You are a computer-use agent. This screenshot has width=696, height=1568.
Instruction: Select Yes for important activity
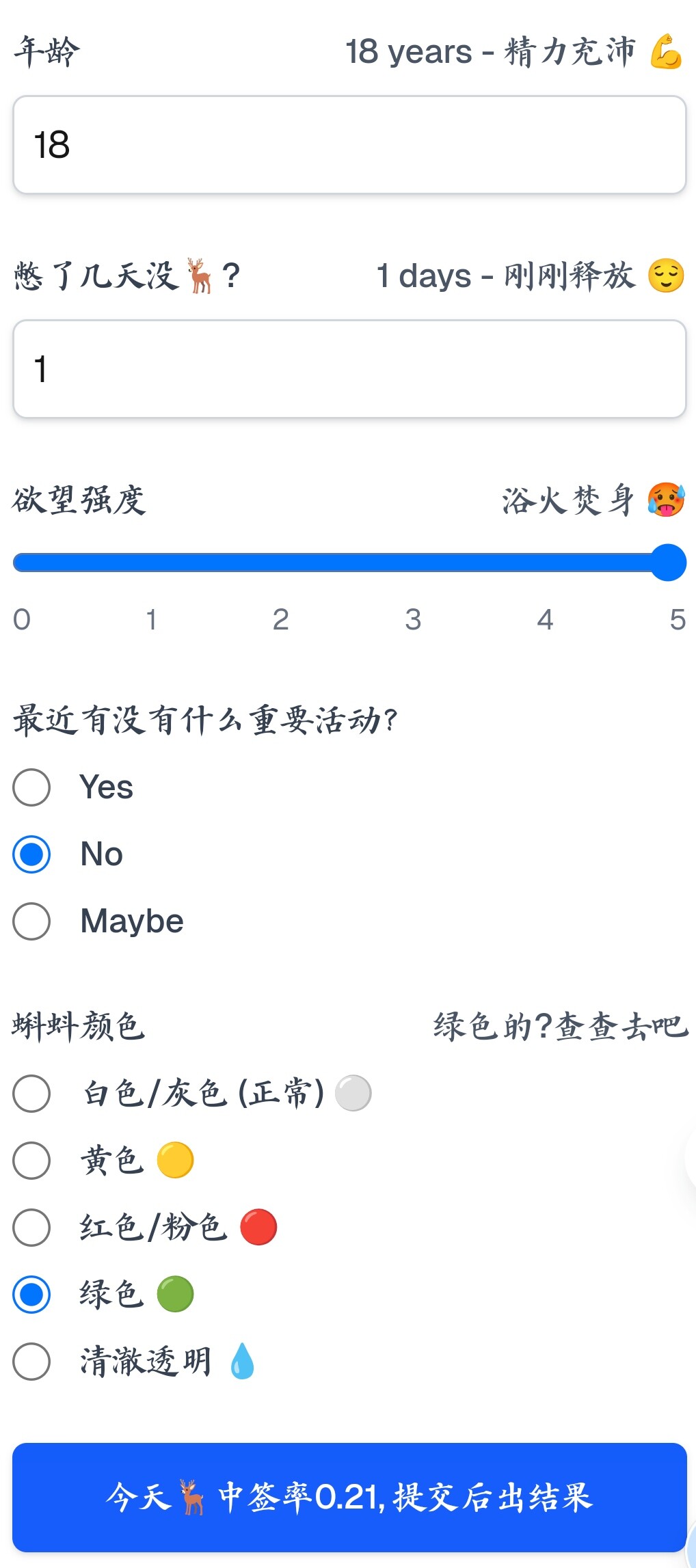click(x=31, y=787)
